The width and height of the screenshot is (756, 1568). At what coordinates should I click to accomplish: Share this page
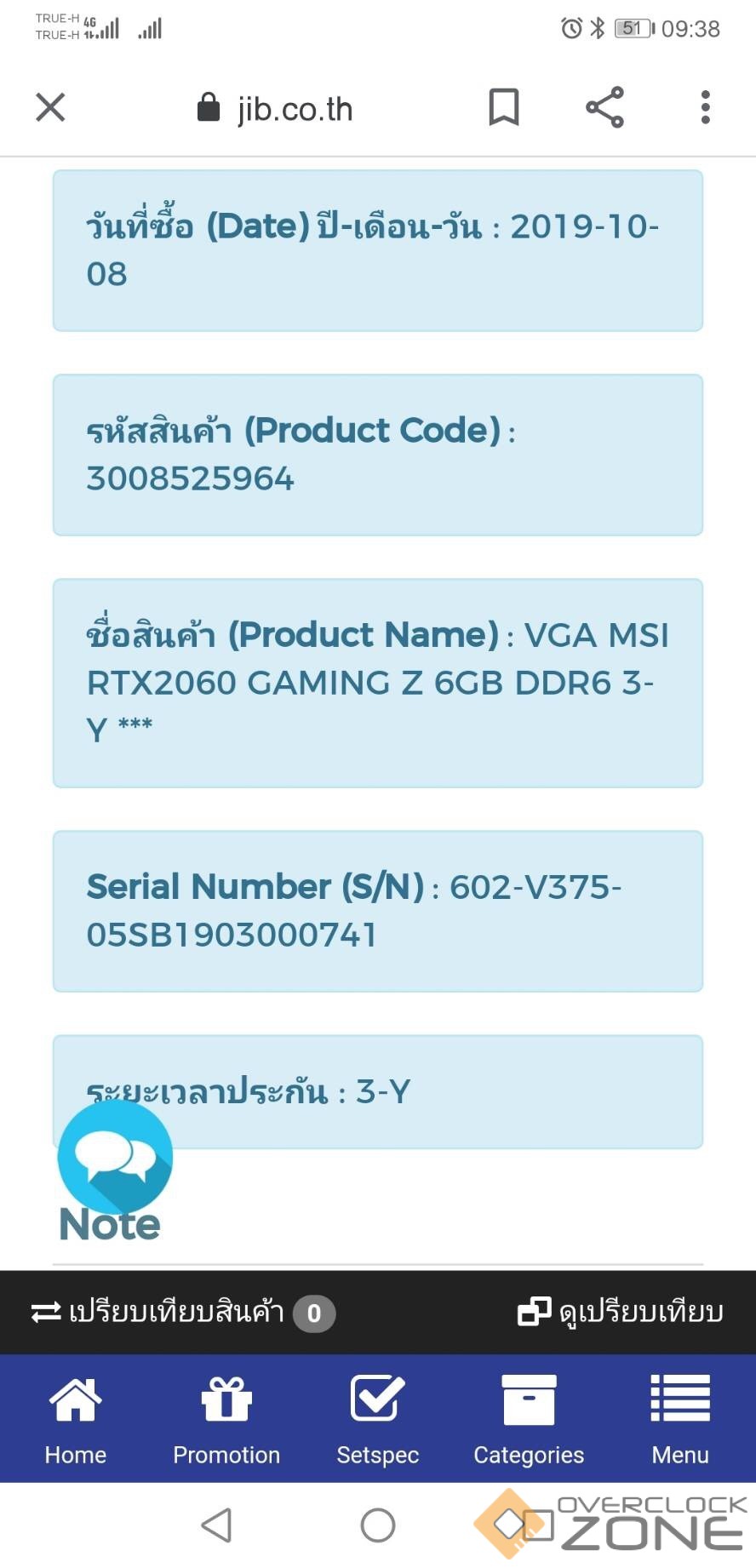[604, 107]
